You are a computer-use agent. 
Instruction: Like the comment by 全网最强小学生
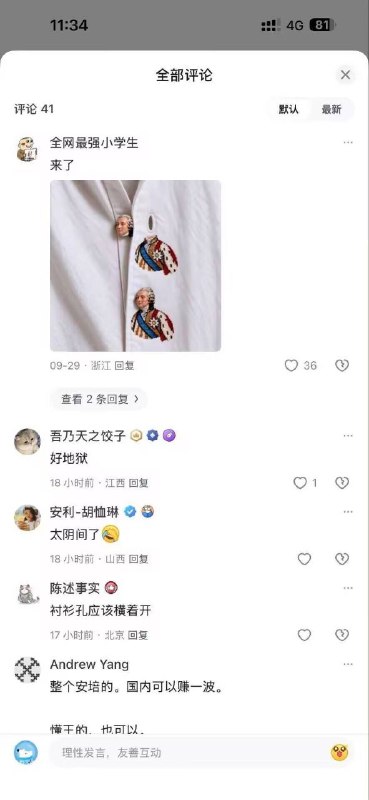tap(291, 365)
